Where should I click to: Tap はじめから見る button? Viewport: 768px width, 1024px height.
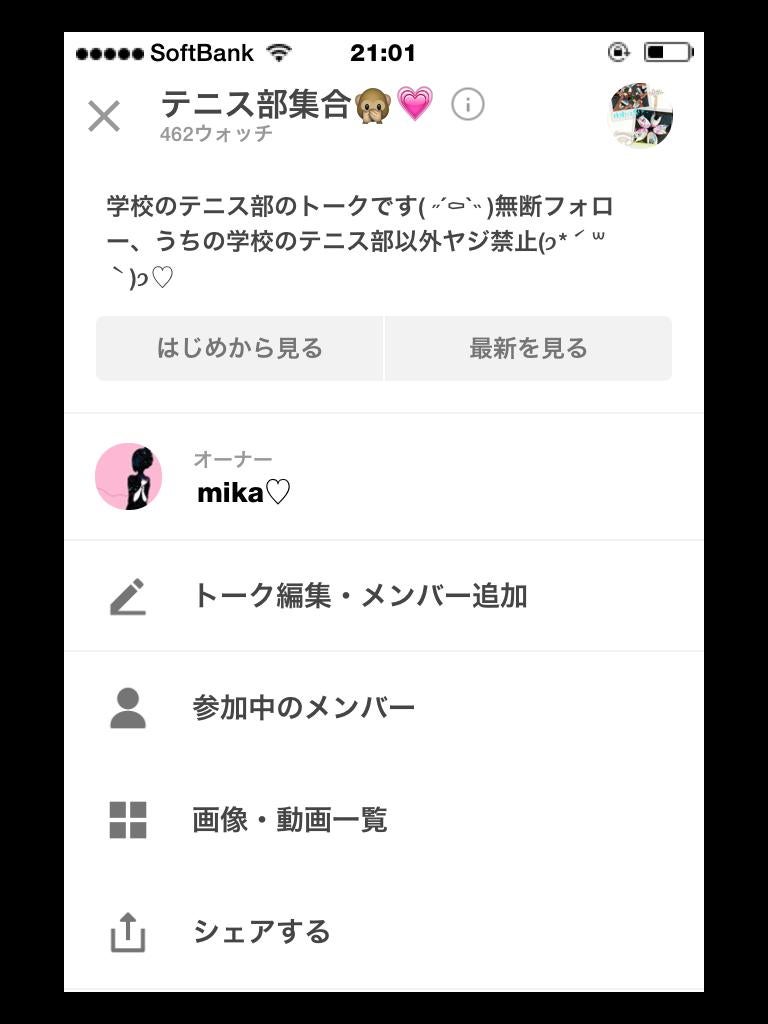tap(239, 348)
